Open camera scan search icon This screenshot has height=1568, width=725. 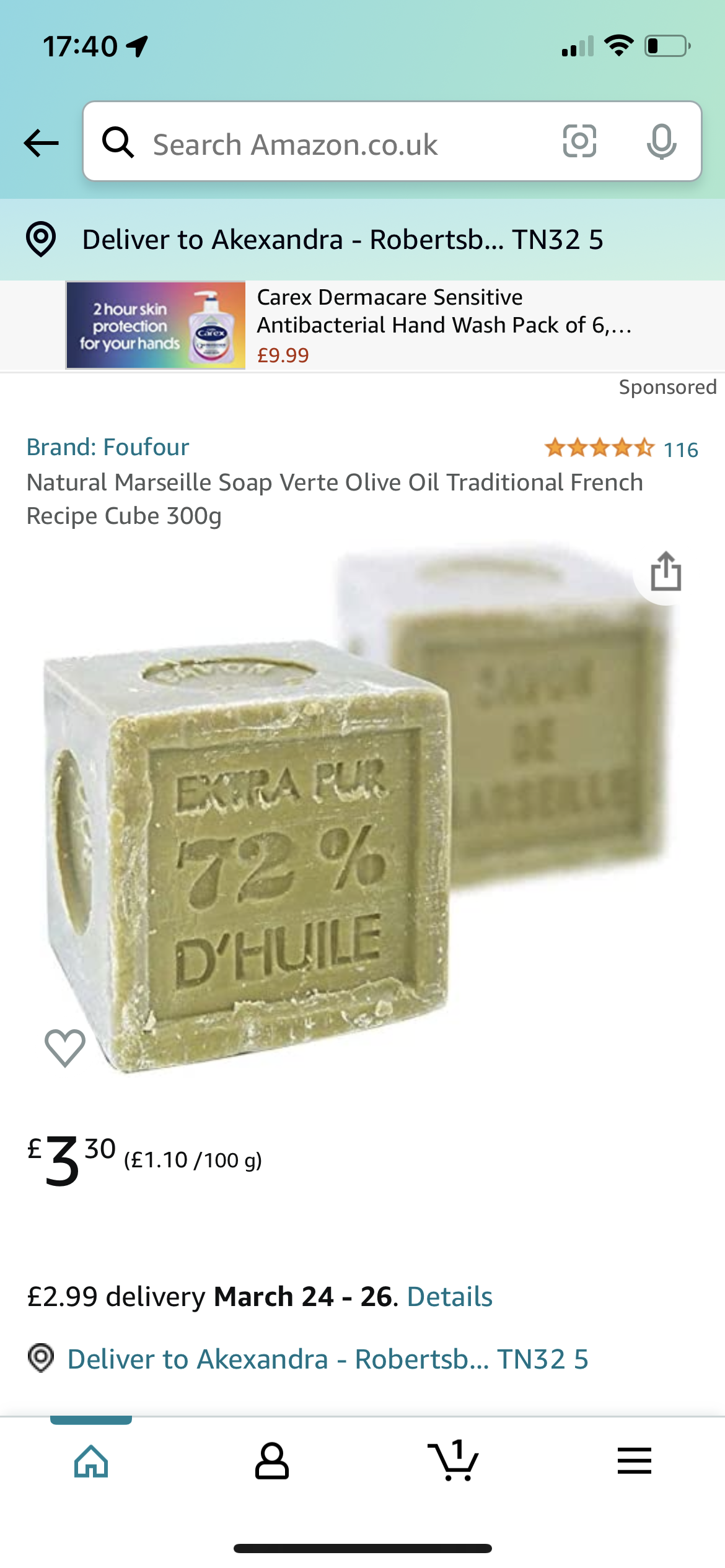click(579, 142)
